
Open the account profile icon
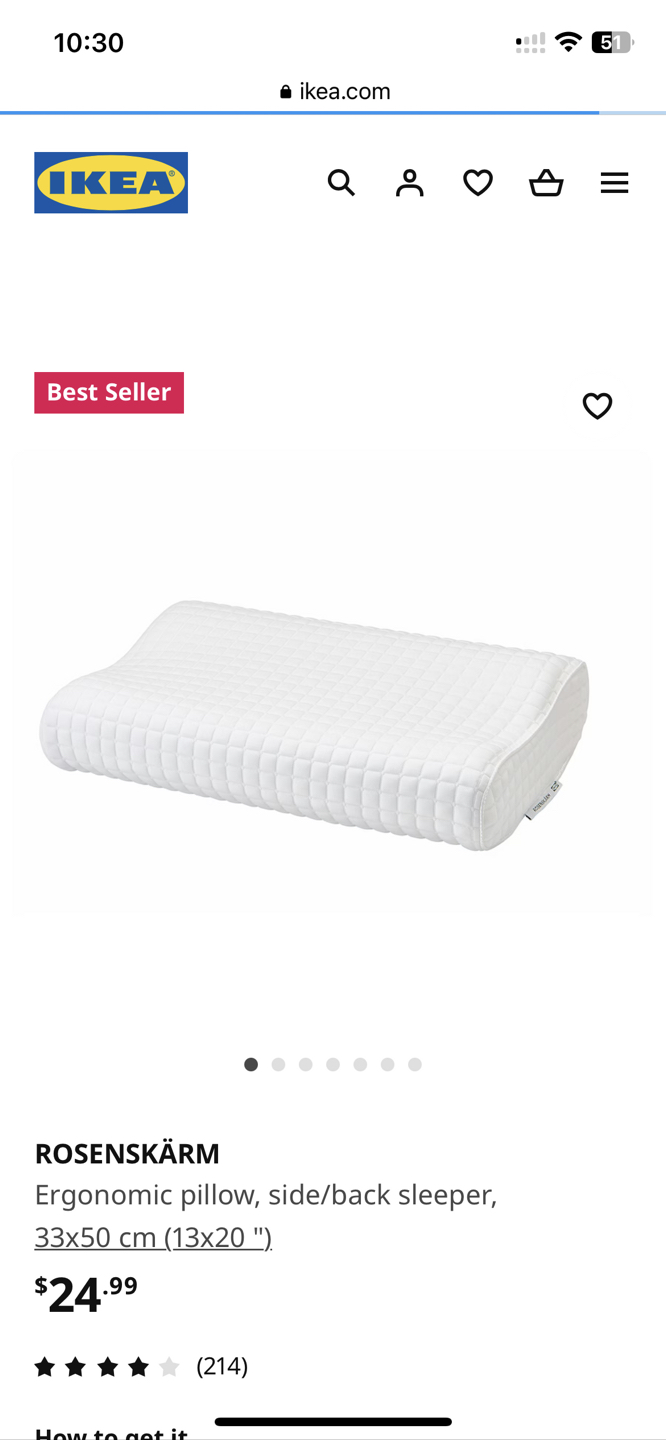pos(409,183)
